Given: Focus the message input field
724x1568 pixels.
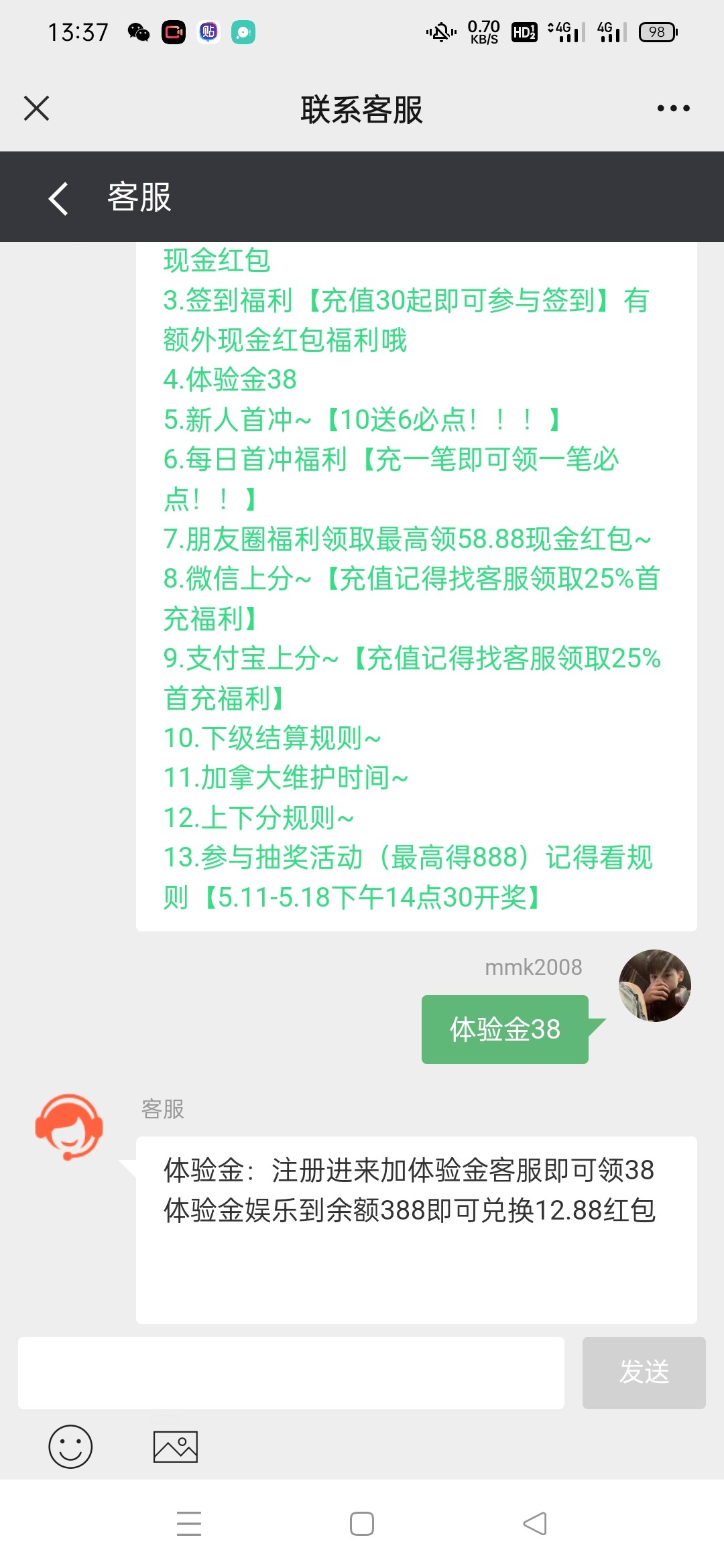Looking at the screenshot, I should point(291,1372).
